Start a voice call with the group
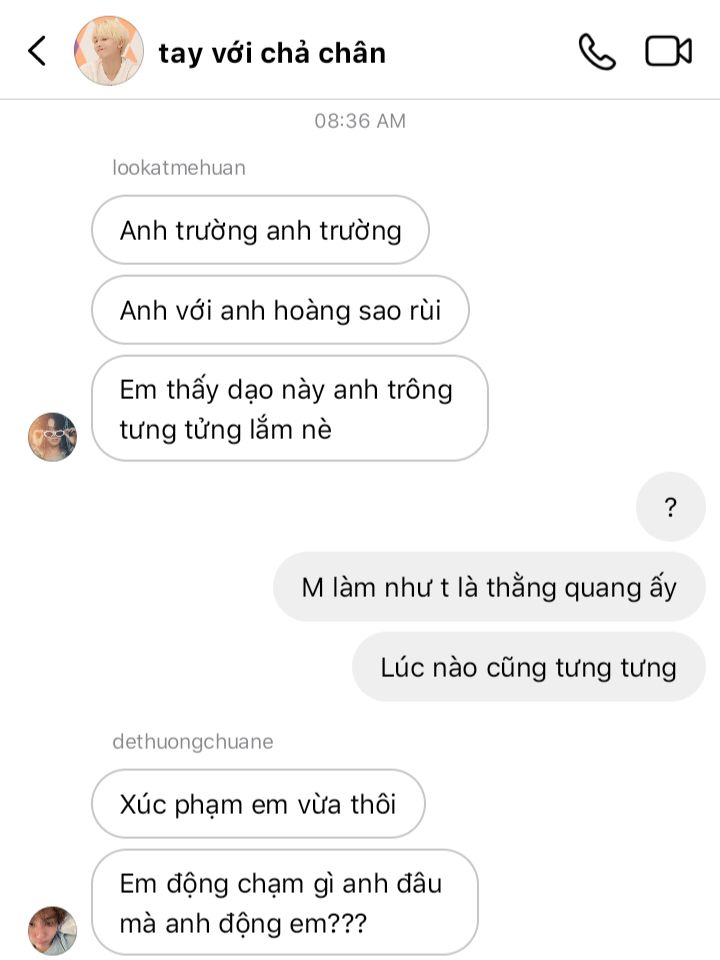Screen dimensions: 720x960 [x=597, y=51]
